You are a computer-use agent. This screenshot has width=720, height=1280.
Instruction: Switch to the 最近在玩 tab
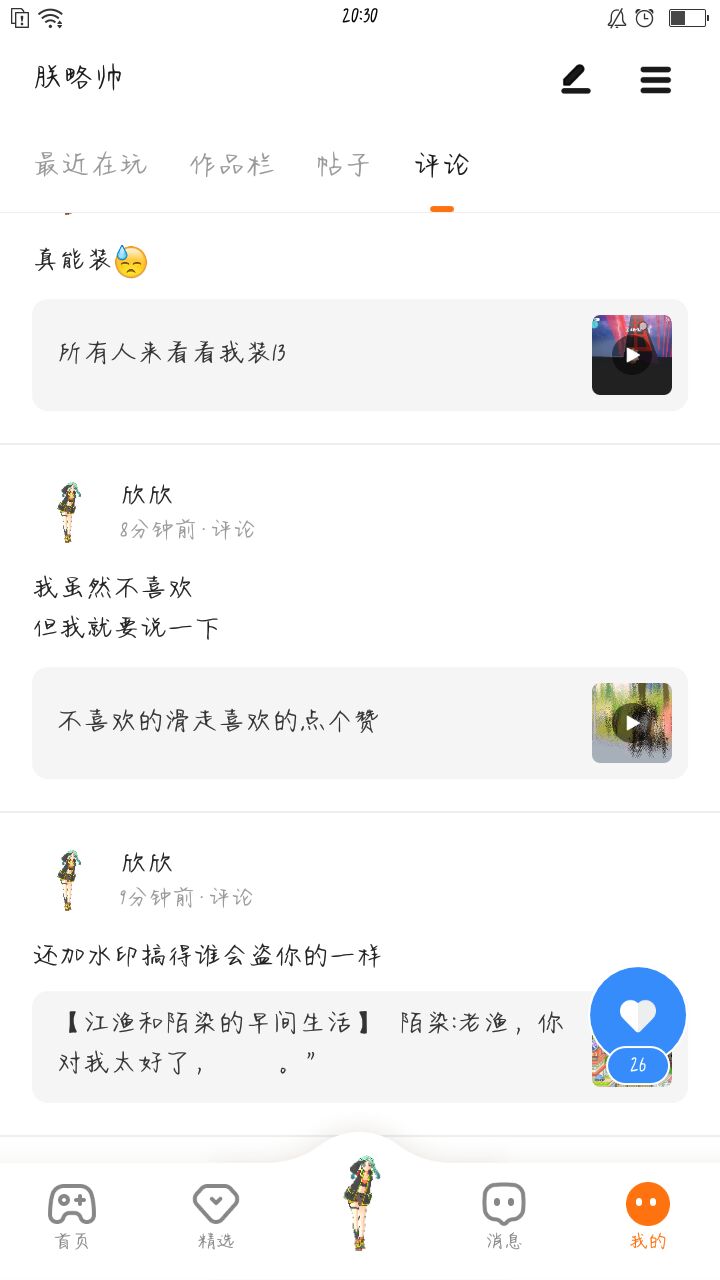pyautogui.click(x=91, y=165)
